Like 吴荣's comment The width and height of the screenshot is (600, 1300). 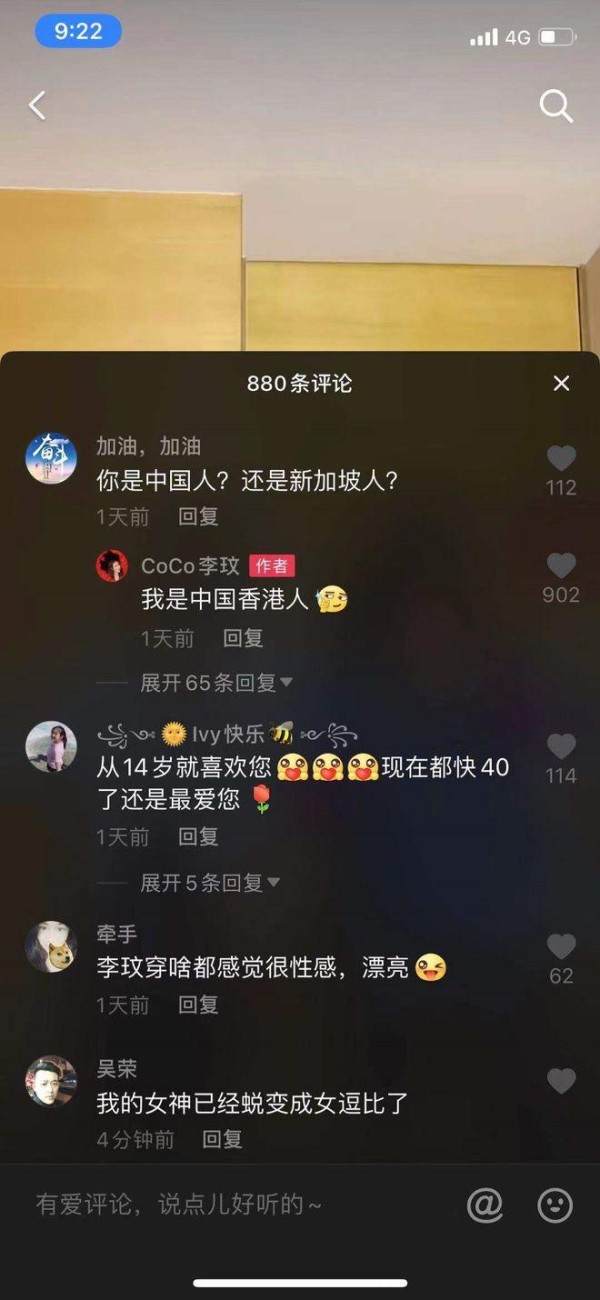point(561,1081)
